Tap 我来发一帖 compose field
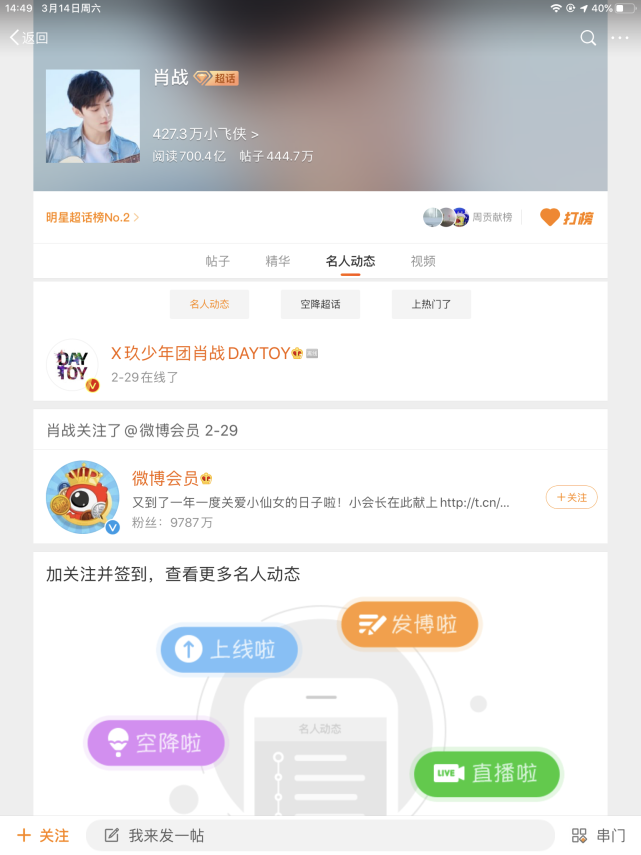Screen dimensions: 641x855 coord(320,835)
